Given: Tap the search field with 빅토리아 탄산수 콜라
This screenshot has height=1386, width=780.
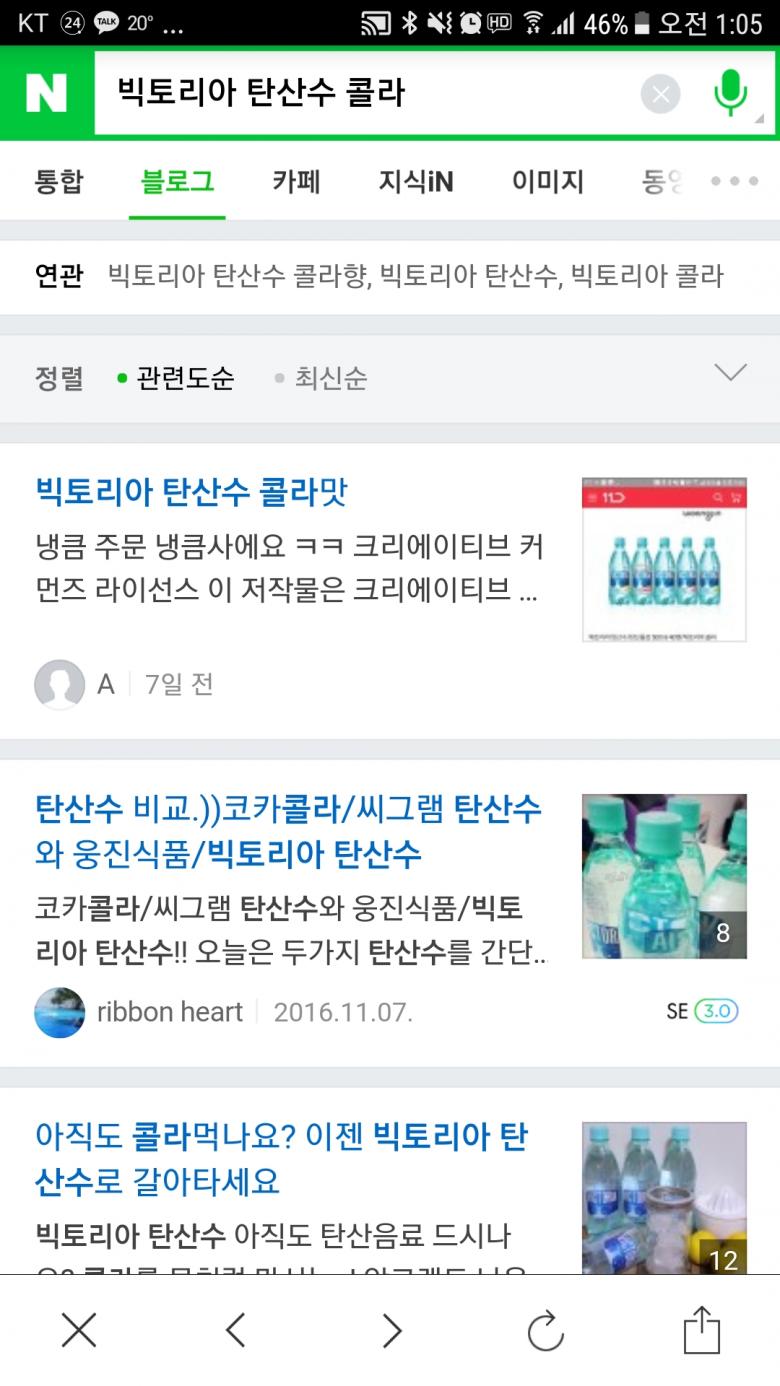Looking at the screenshot, I should 365,93.
